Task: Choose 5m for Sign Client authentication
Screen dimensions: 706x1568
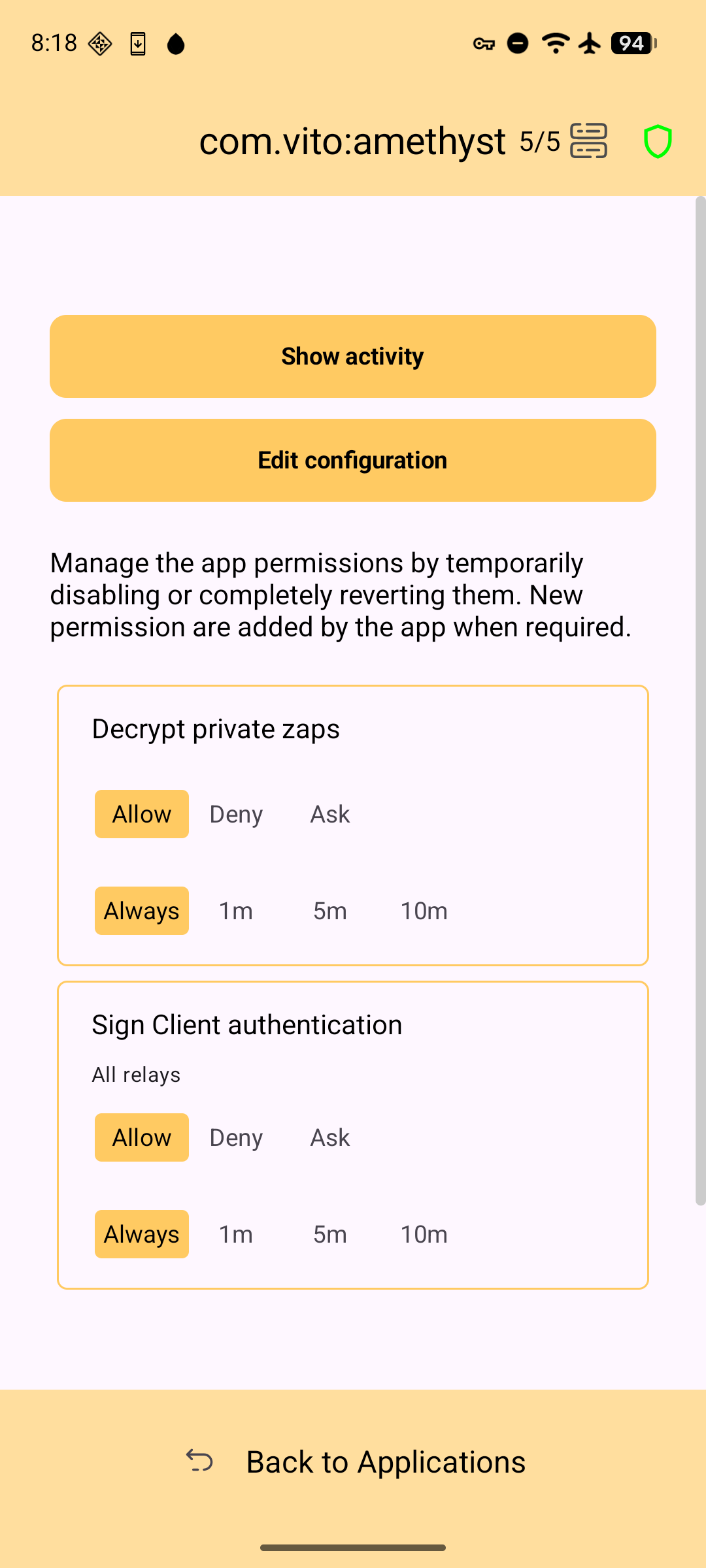Action: (330, 1235)
